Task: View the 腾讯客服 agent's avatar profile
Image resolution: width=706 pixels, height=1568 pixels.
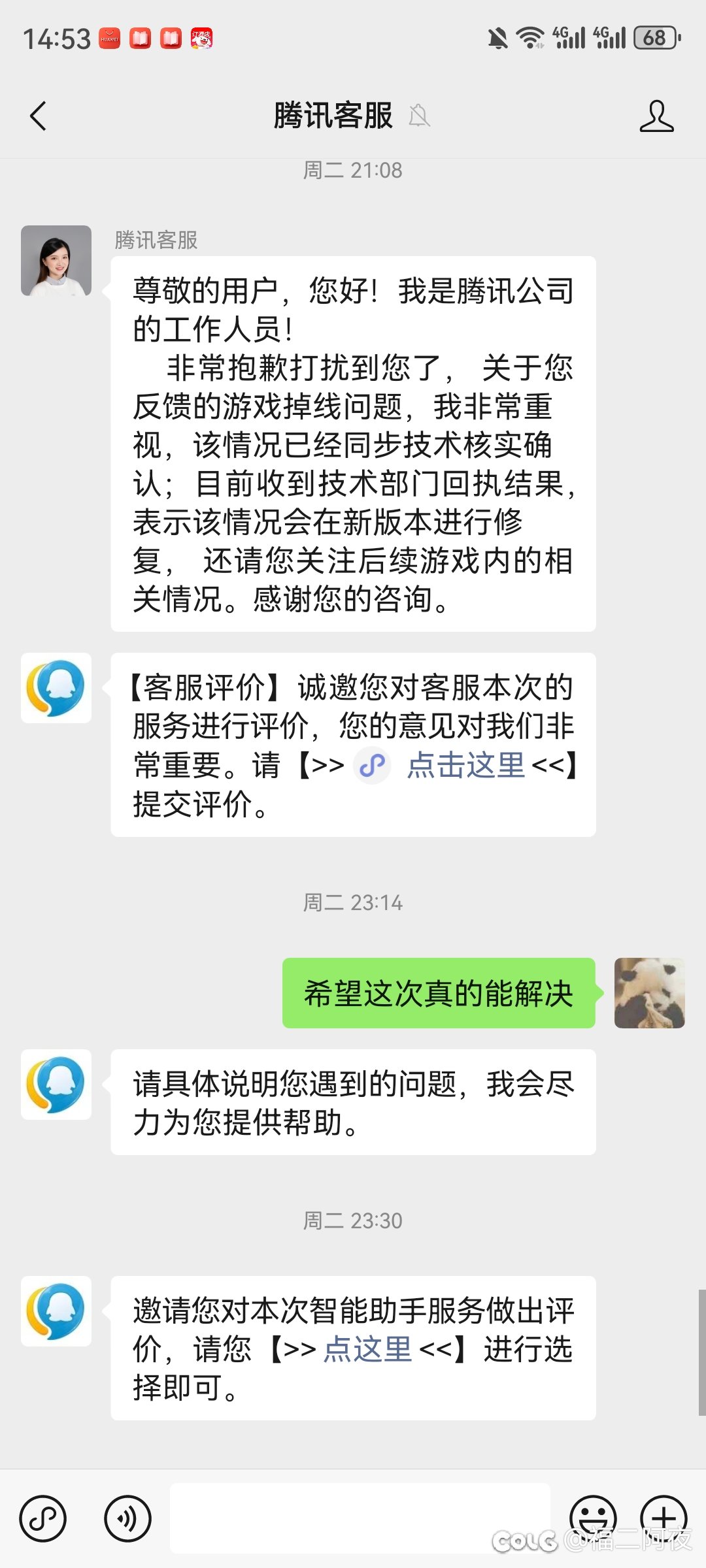Action: 56,261
